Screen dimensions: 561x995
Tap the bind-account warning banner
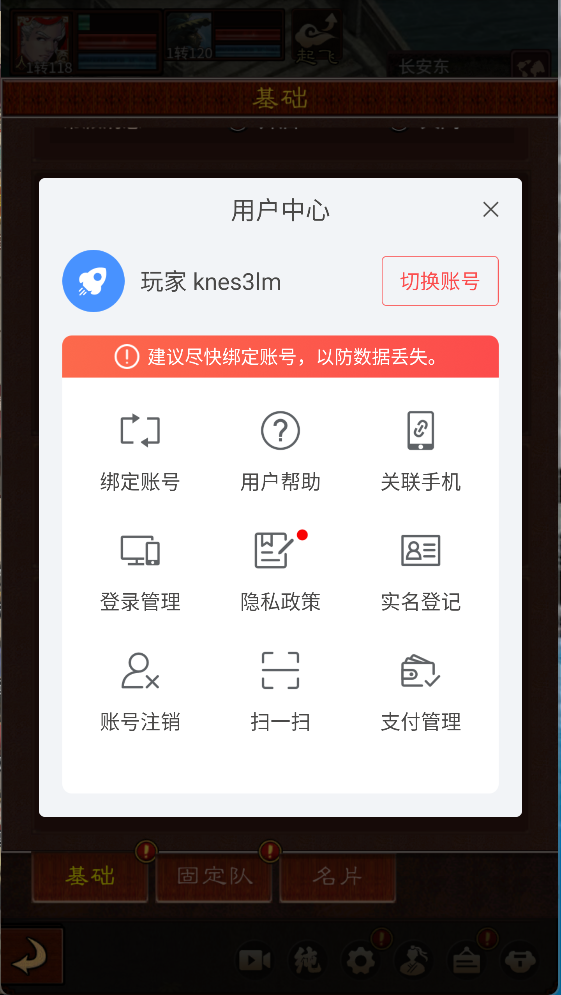(x=280, y=357)
